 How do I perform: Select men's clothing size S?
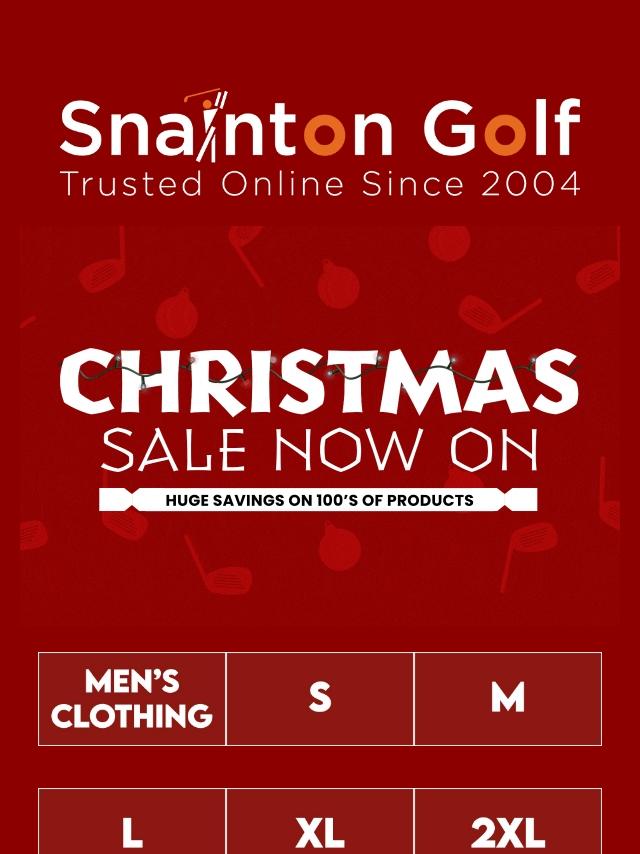click(x=320, y=699)
